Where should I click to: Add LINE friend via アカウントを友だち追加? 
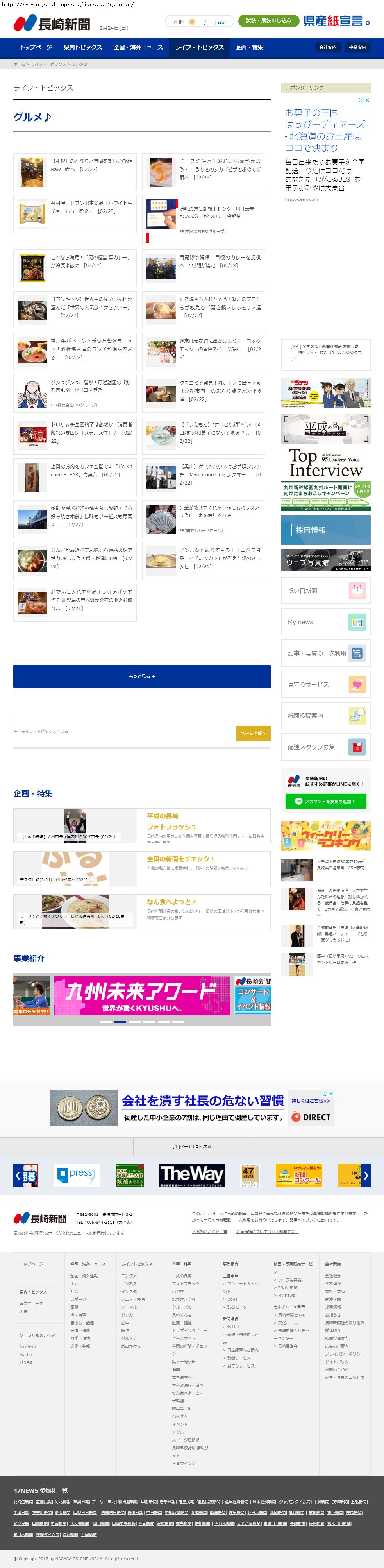(325, 802)
